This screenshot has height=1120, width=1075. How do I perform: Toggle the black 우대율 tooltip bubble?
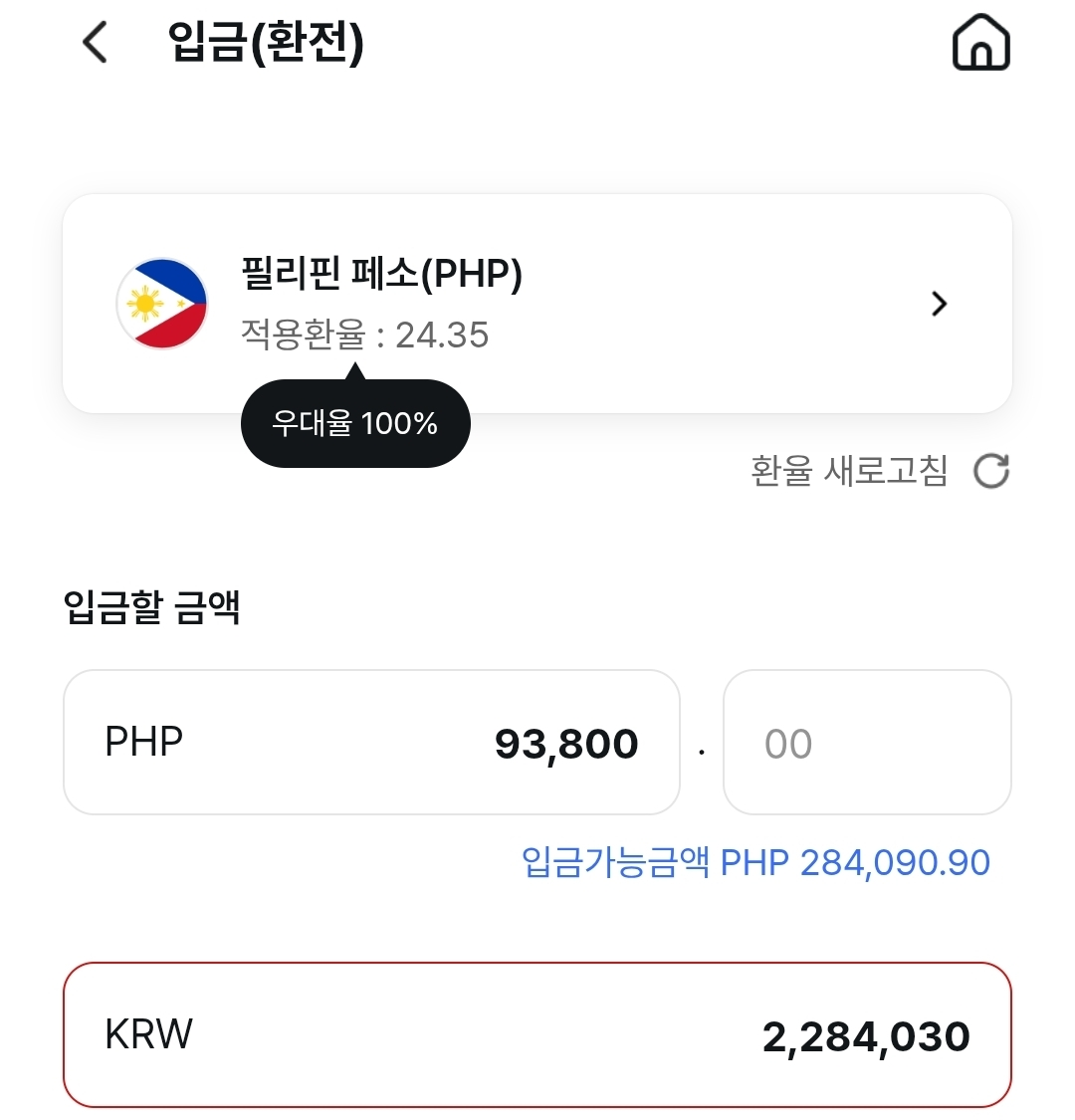[x=355, y=423]
